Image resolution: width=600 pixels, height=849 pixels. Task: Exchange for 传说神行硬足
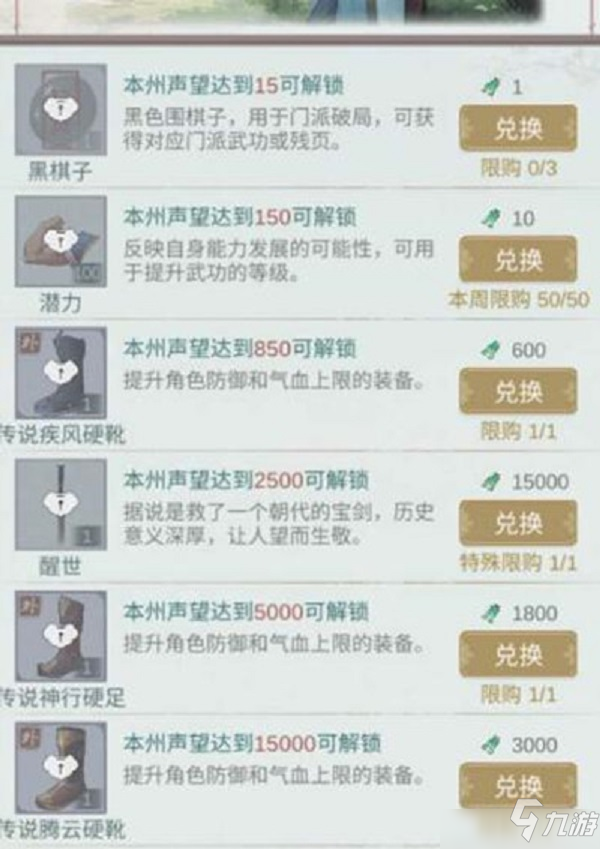(517, 654)
